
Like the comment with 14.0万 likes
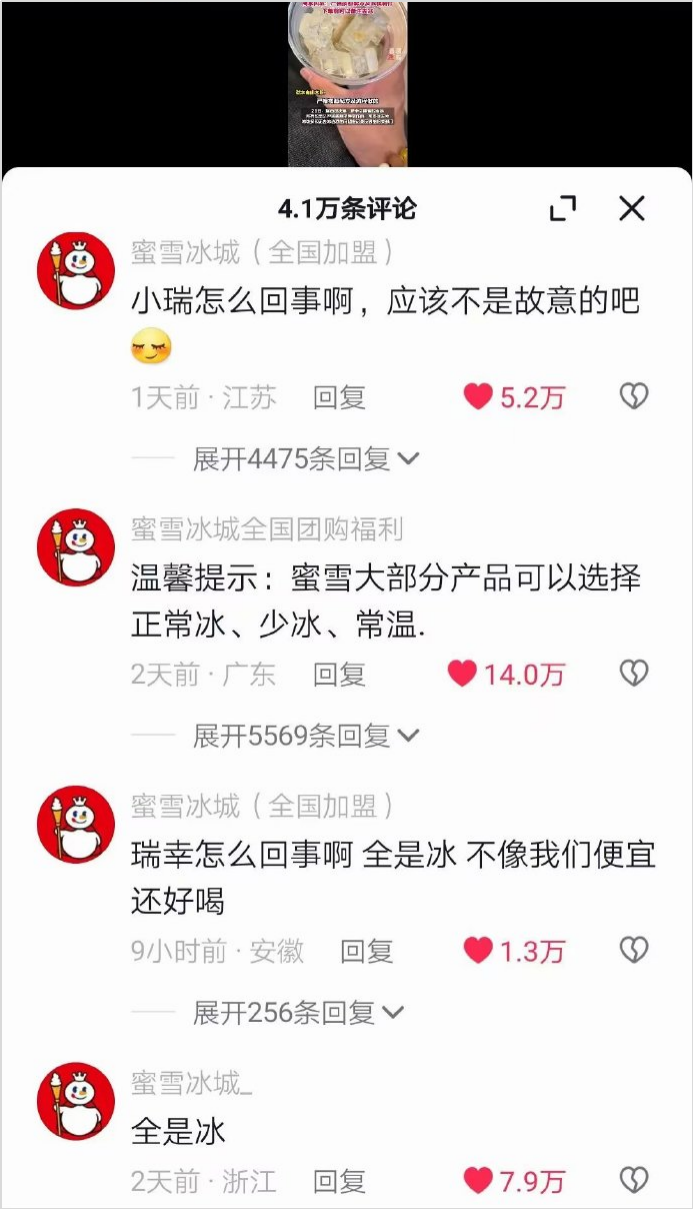[463, 674]
